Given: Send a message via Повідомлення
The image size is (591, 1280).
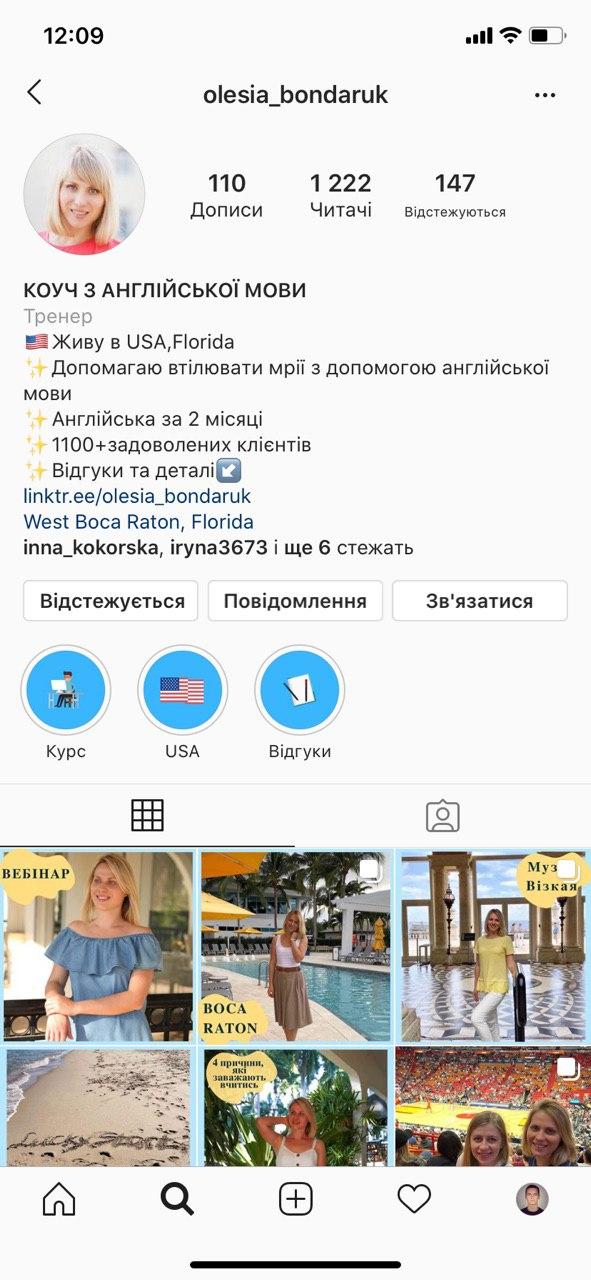Looking at the screenshot, I should click(x=295, y=601).
